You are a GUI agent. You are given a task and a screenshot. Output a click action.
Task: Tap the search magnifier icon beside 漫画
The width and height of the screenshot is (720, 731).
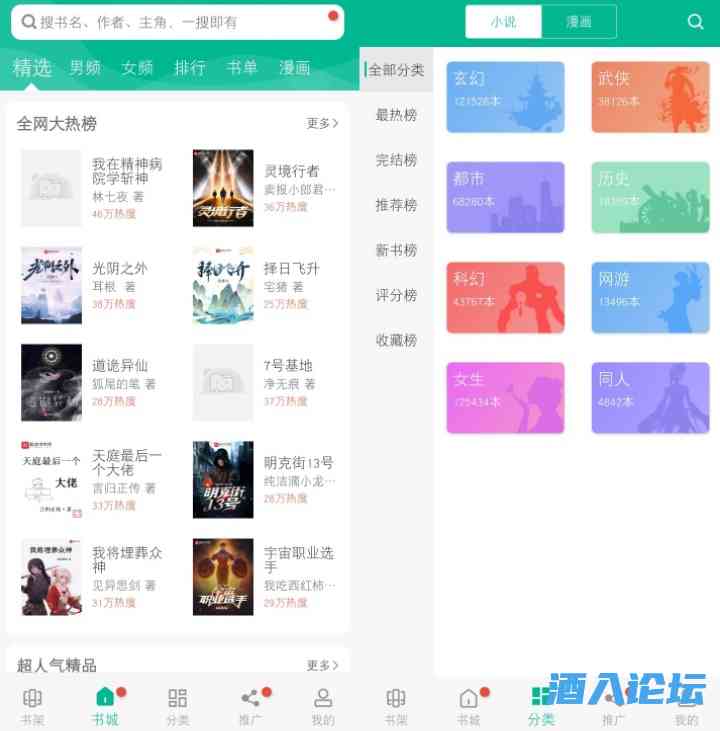695,22
